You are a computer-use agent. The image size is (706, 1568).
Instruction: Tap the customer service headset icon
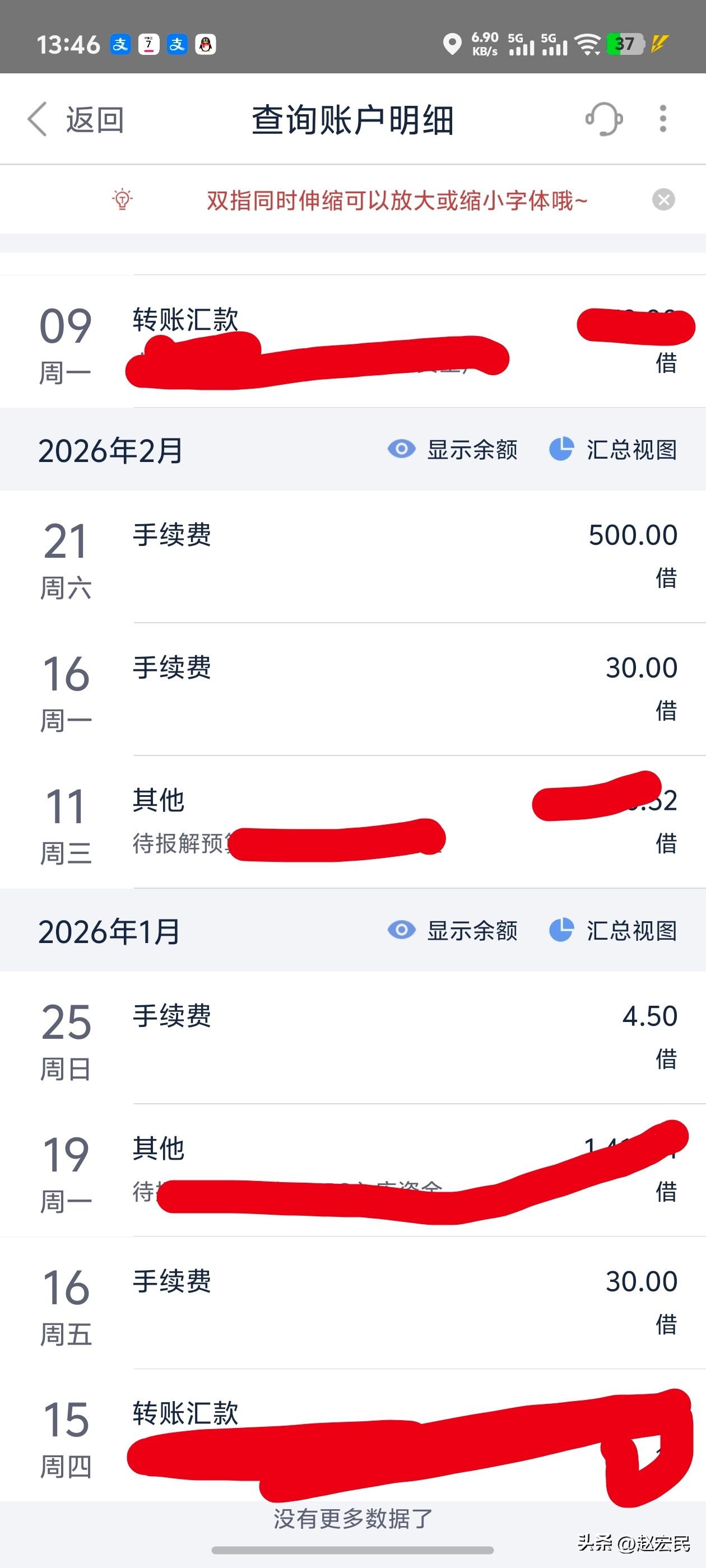pos(602,118)
